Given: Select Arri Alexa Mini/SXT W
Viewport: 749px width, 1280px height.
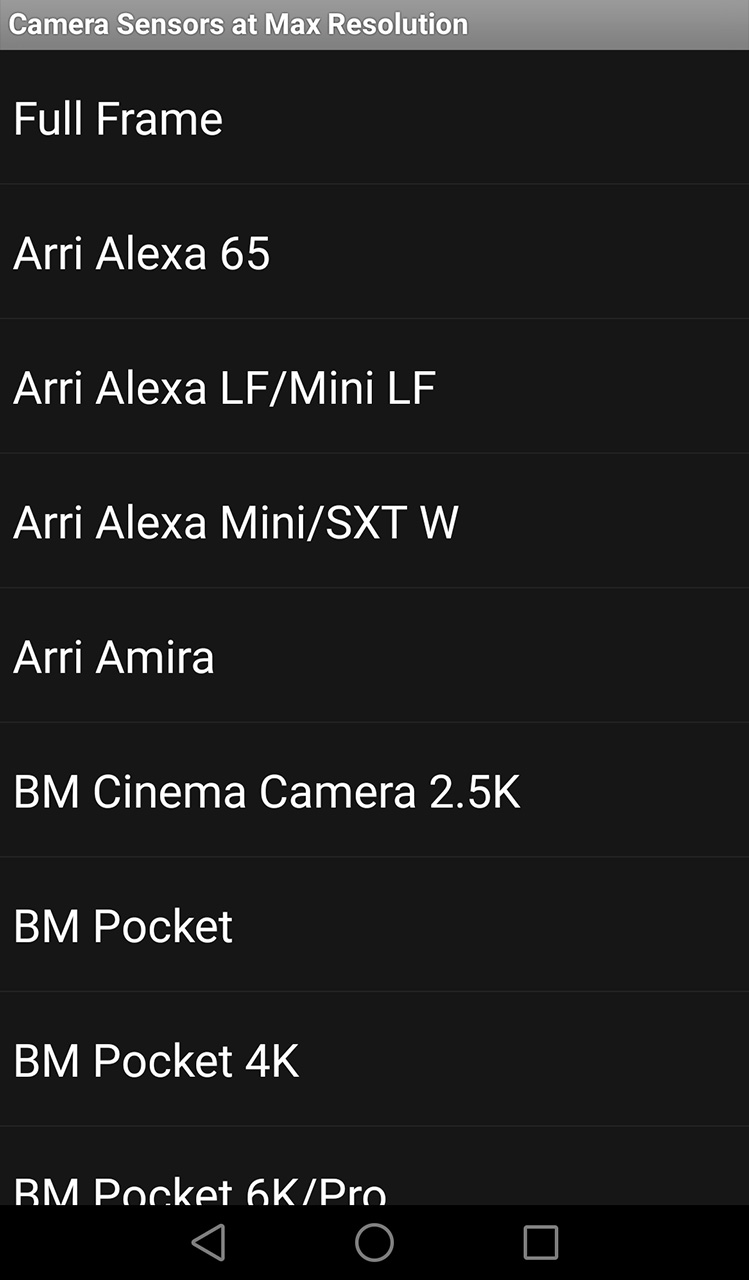Looking at the screenshot, I should [x=374, y=521].
